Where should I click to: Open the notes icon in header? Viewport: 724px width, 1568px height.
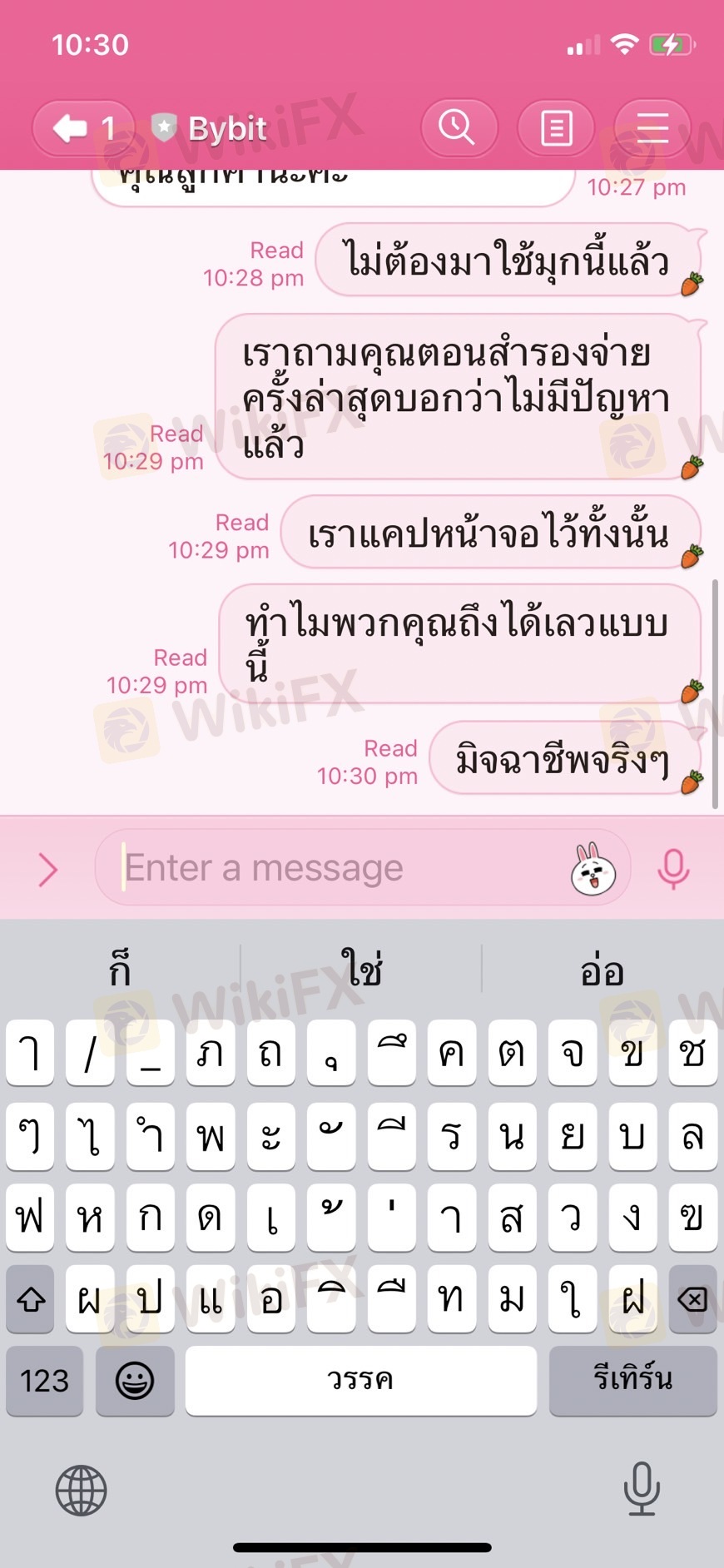(556, 128)
